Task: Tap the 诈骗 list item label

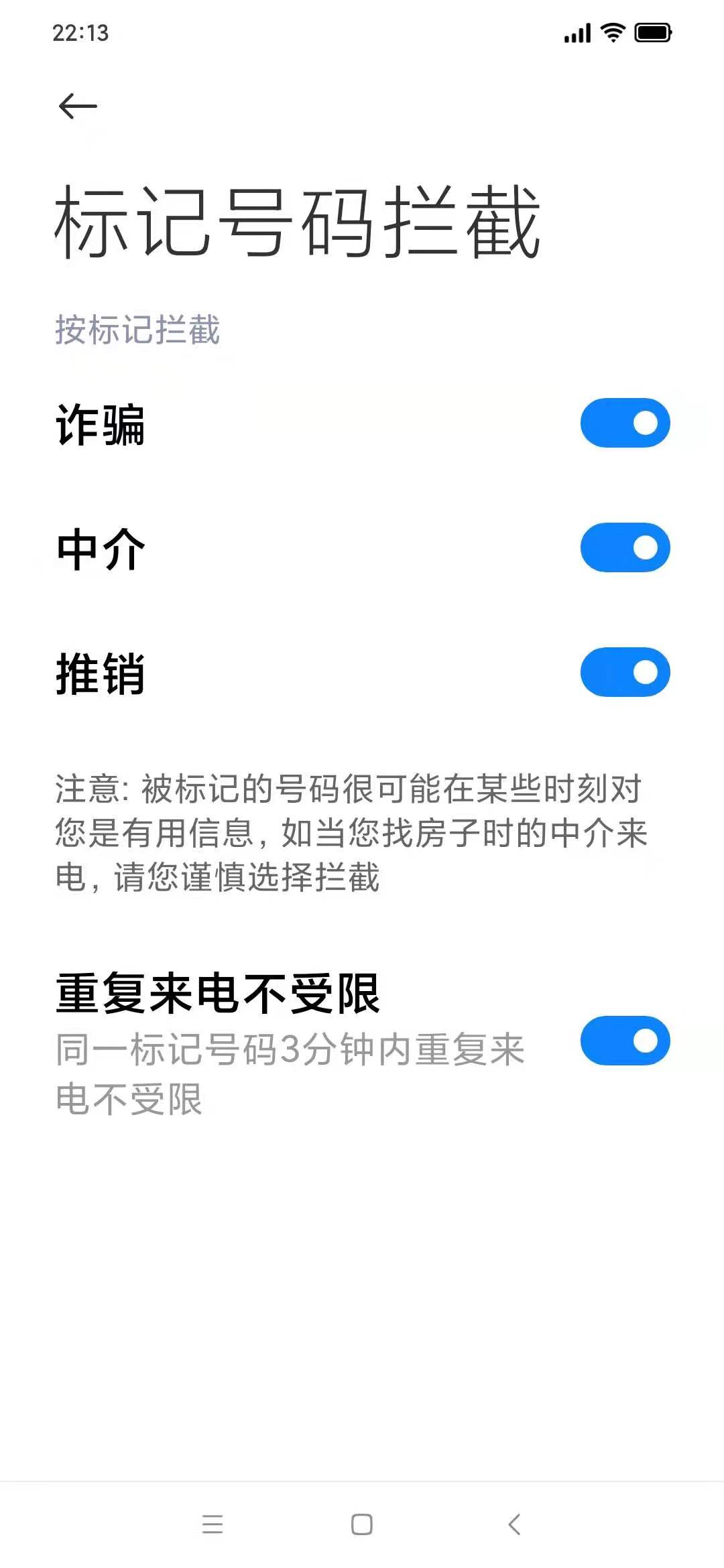Action: tap(101, 422)
